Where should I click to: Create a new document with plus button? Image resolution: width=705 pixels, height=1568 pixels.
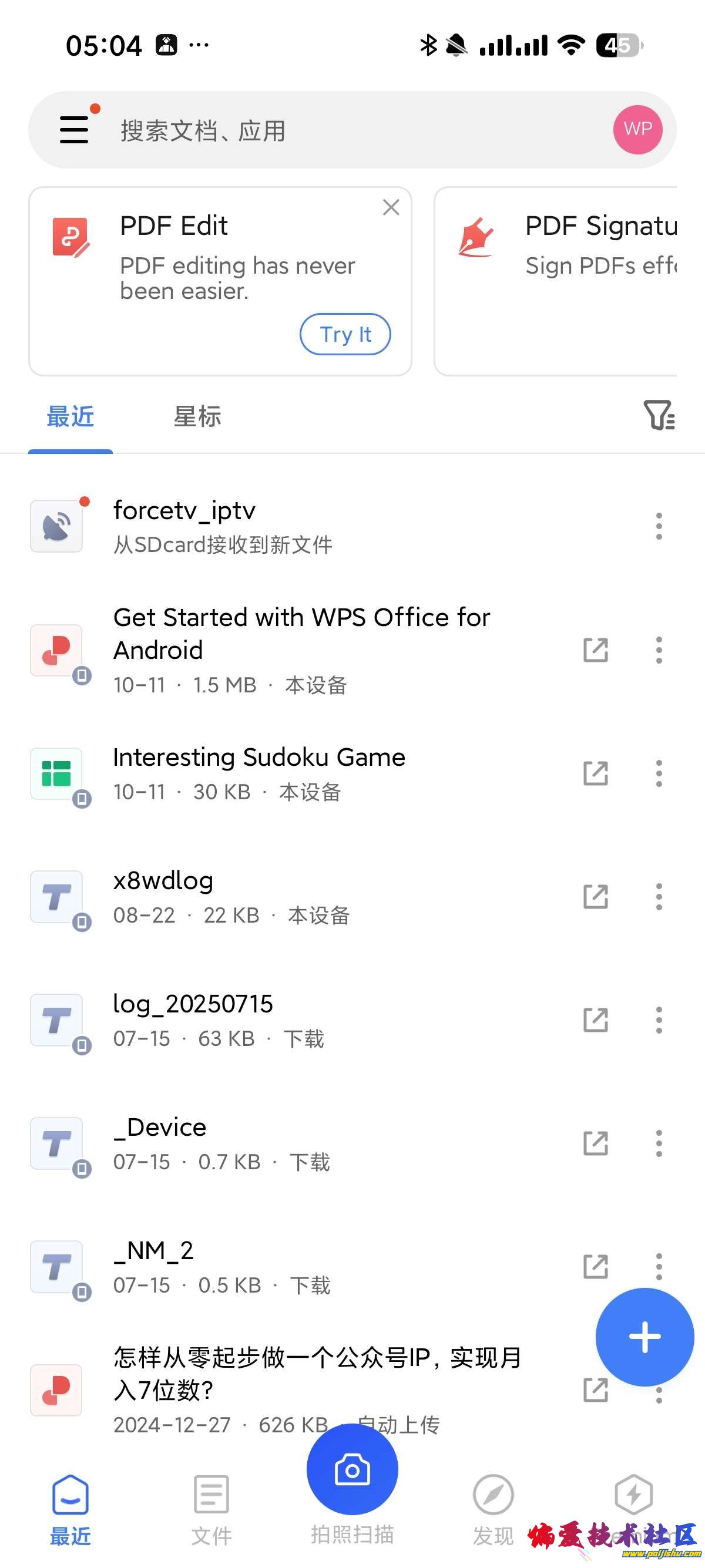click(644, 1337)
